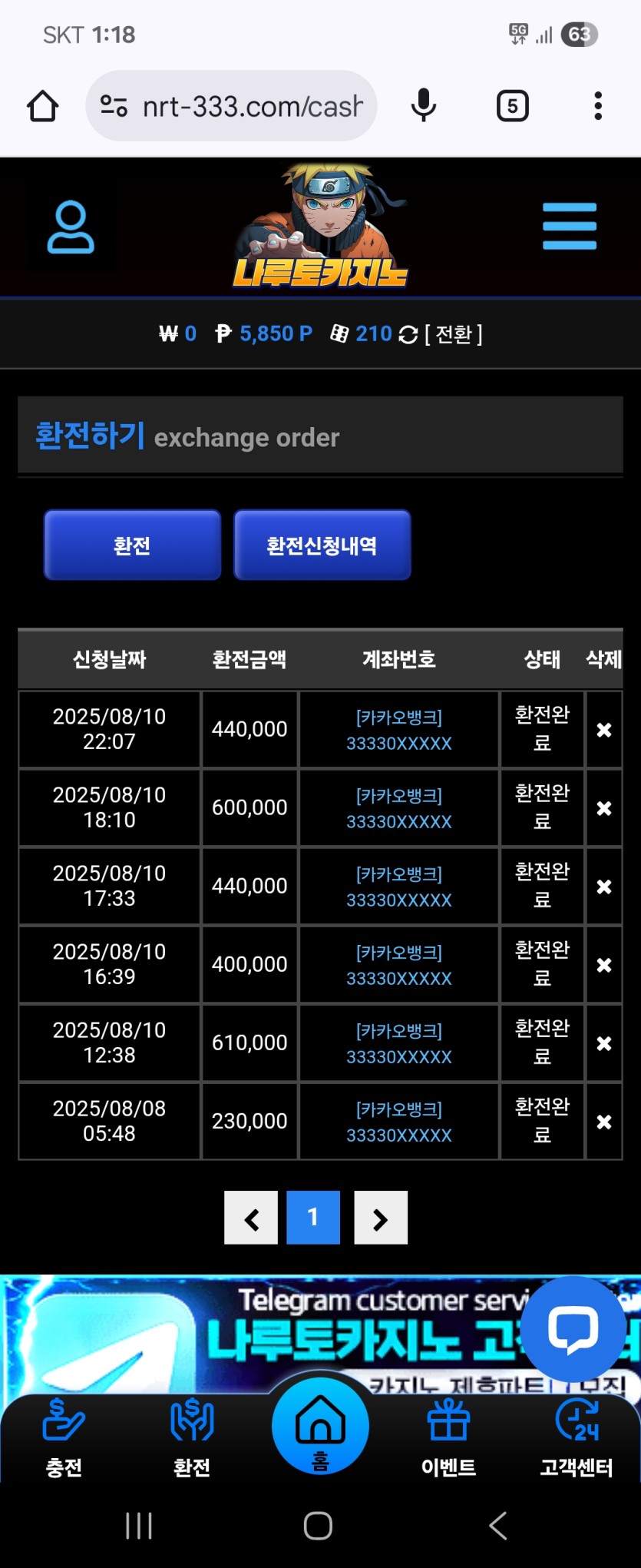Go to the next page arrow
Screen dimensions: 641x1568
381,1218
